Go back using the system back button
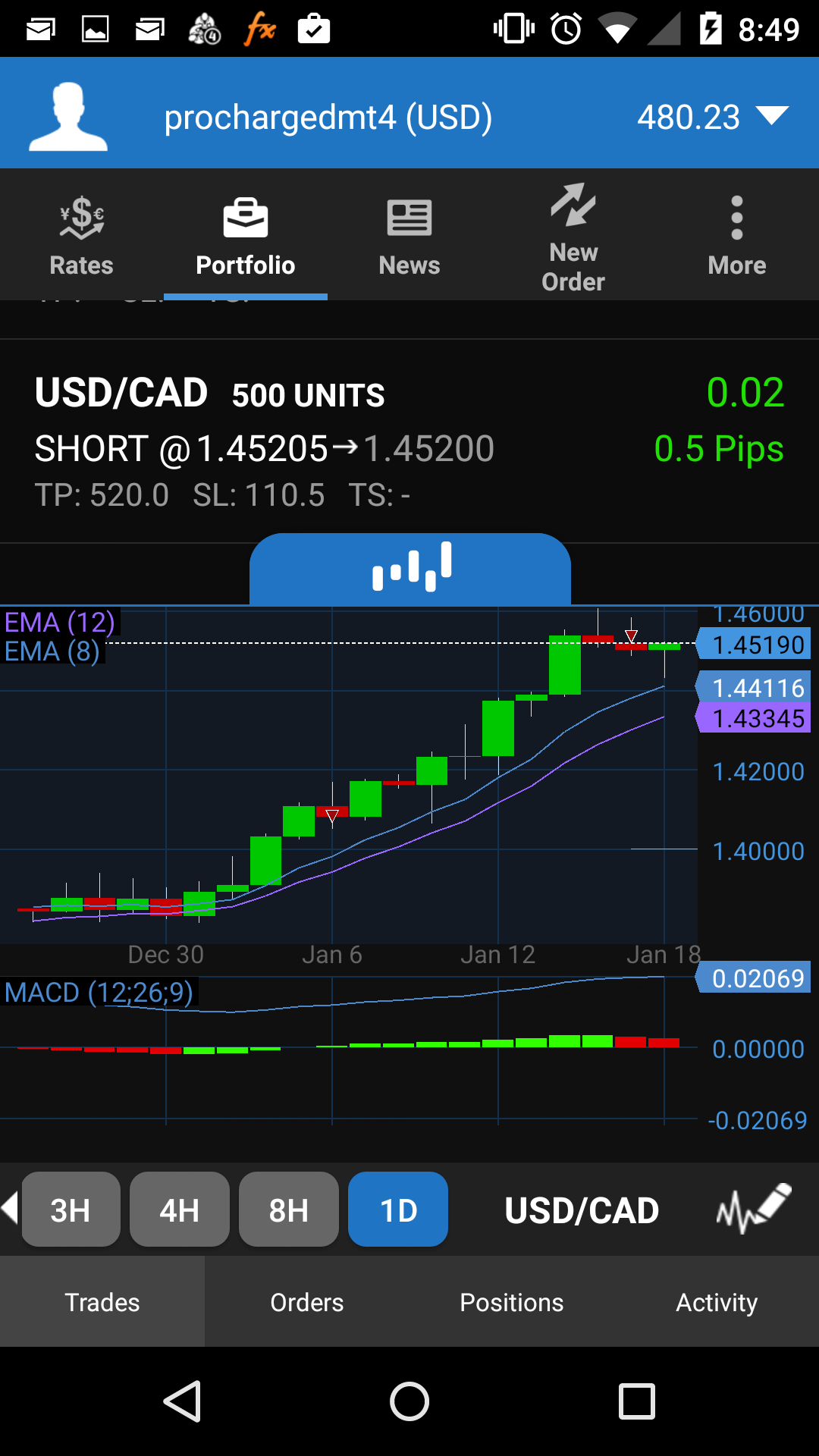Screen dimensions: 819x1456 coord(183,1401)
